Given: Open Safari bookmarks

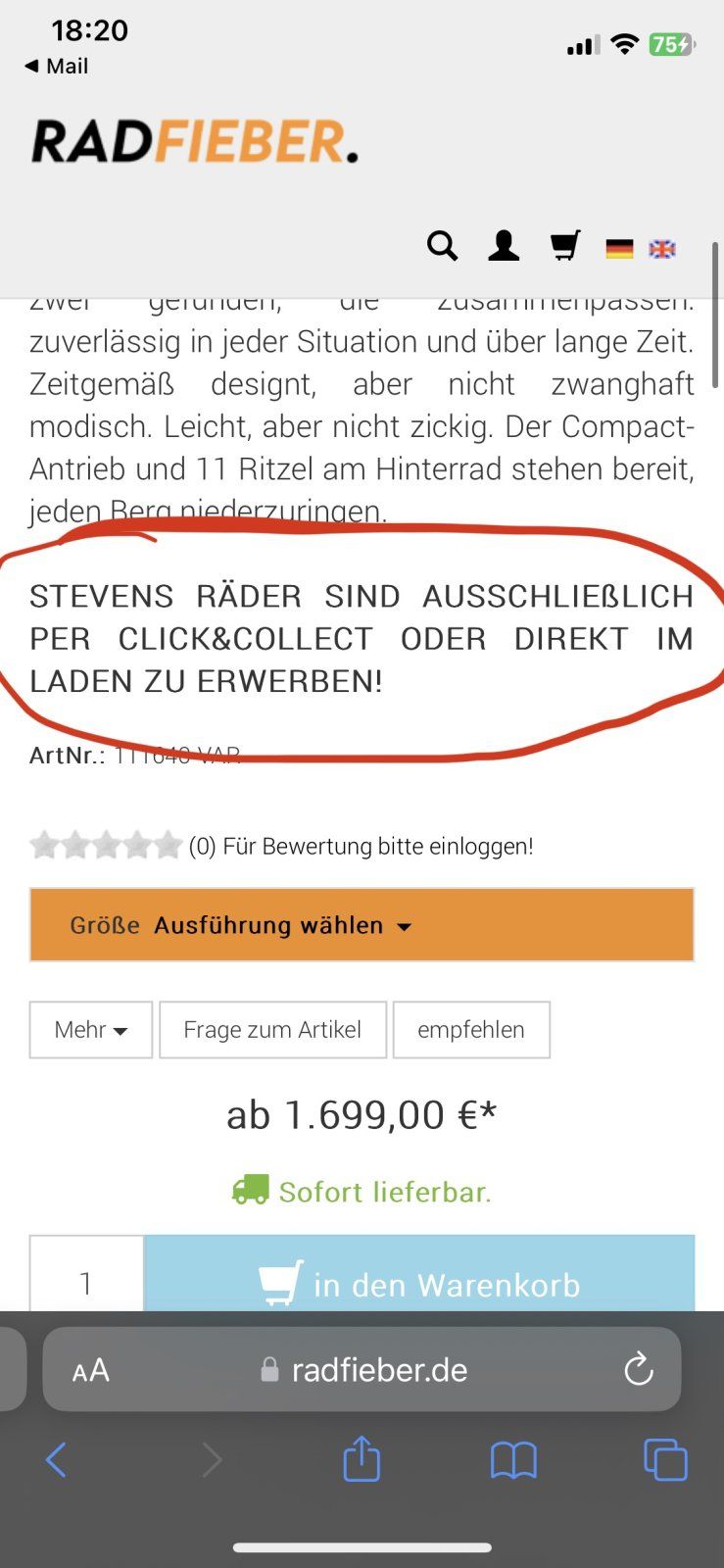Looking at the screenshot, I should 513,1460.
